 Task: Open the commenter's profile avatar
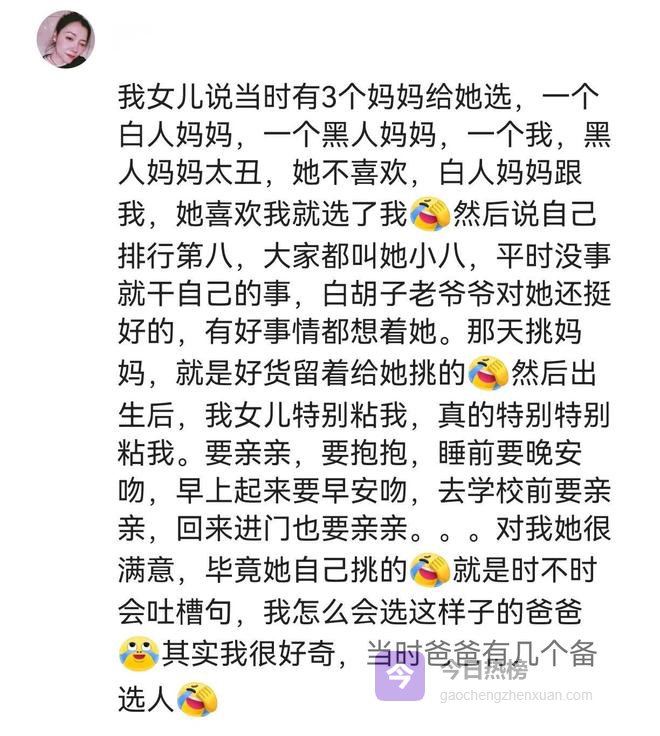[x=66, y=39]
